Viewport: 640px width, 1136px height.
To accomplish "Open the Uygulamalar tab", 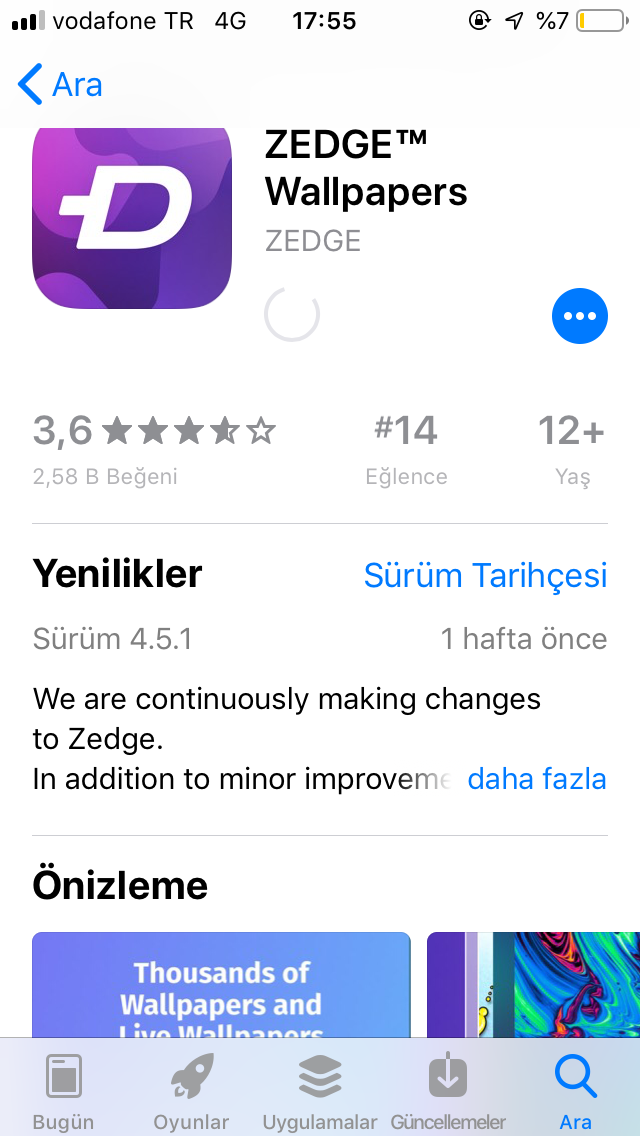I will (319, 1090).
